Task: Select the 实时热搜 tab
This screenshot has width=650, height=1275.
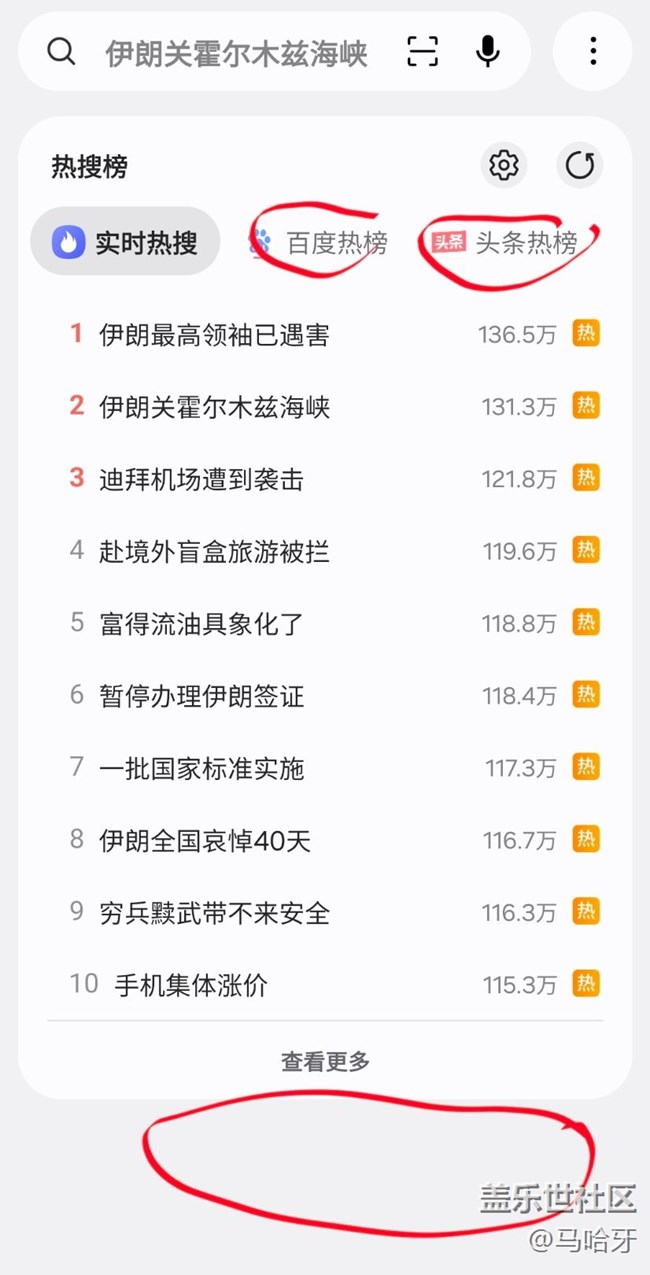Action: coord(126,242)
